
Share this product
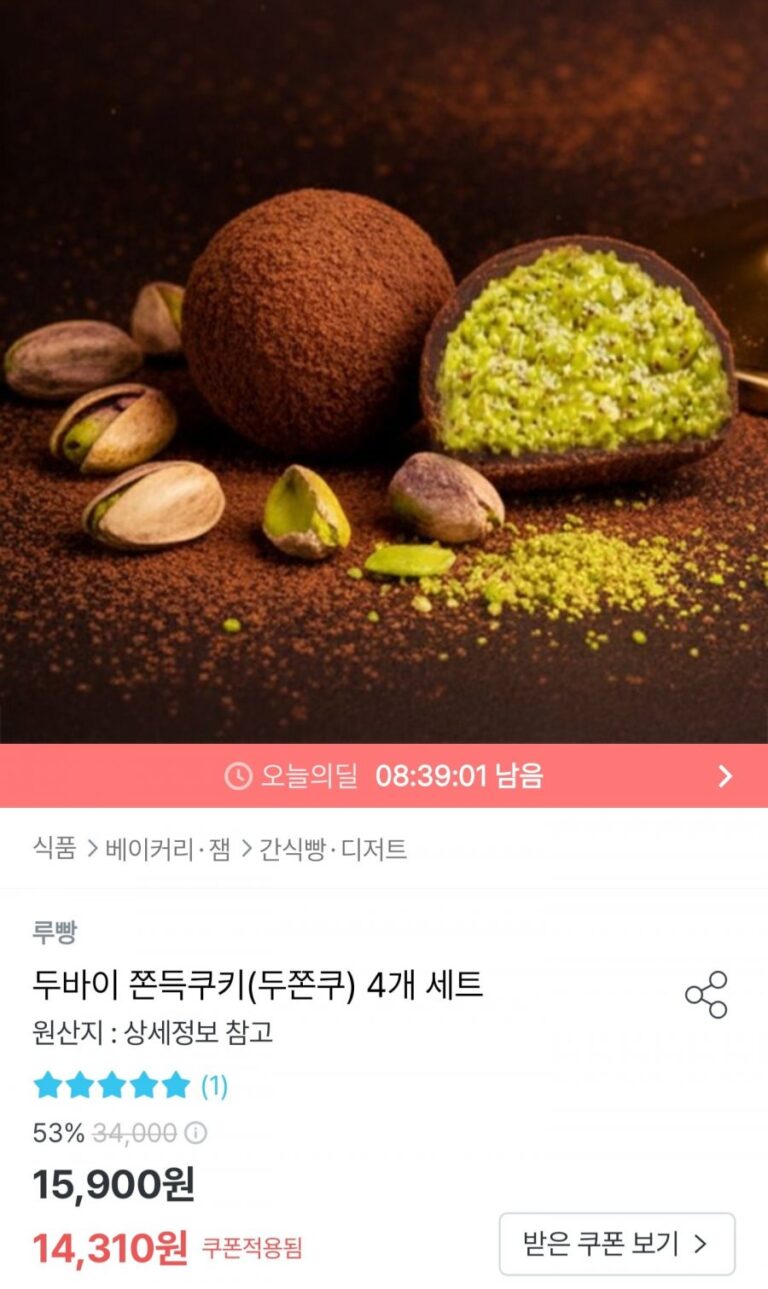point(706,994)
